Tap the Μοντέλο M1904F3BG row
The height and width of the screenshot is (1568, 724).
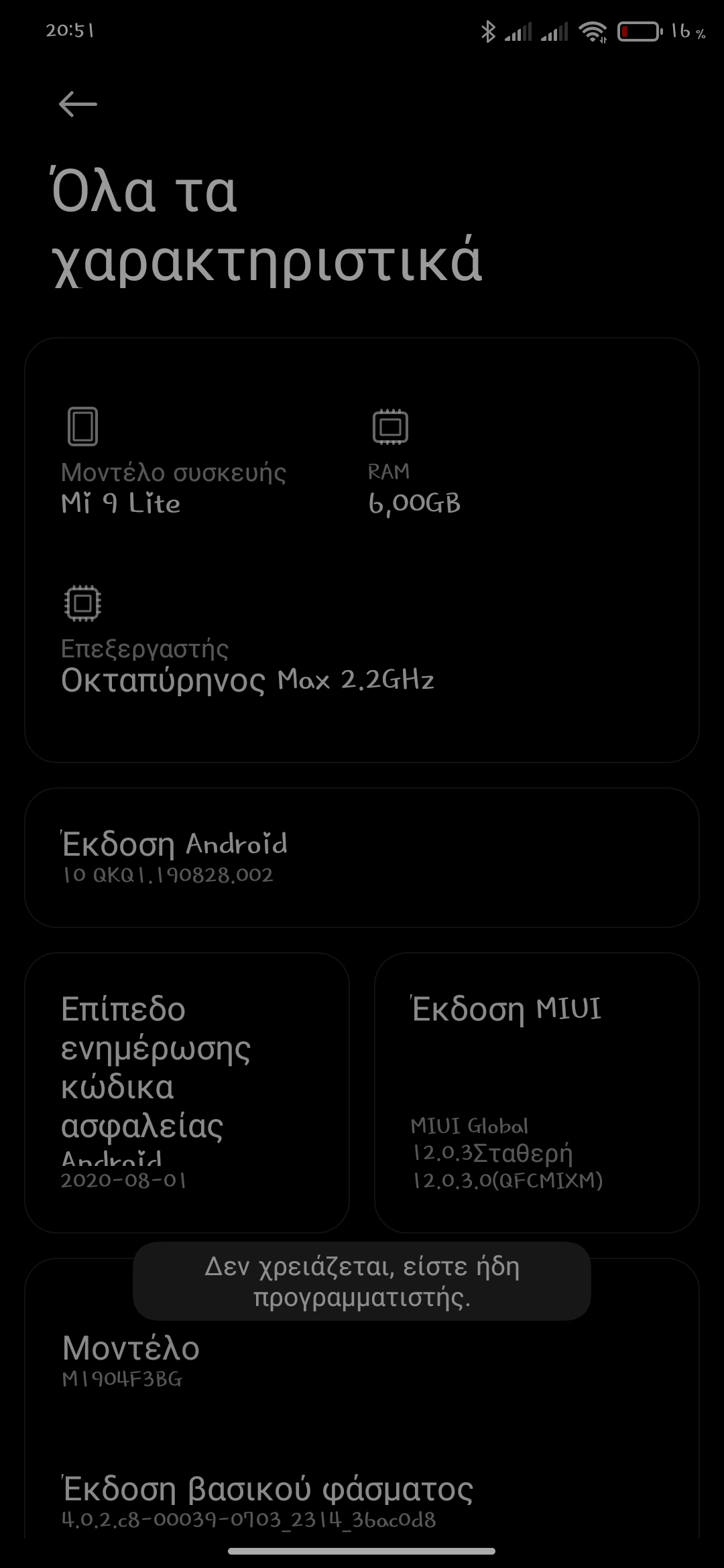pos(362,1362)
